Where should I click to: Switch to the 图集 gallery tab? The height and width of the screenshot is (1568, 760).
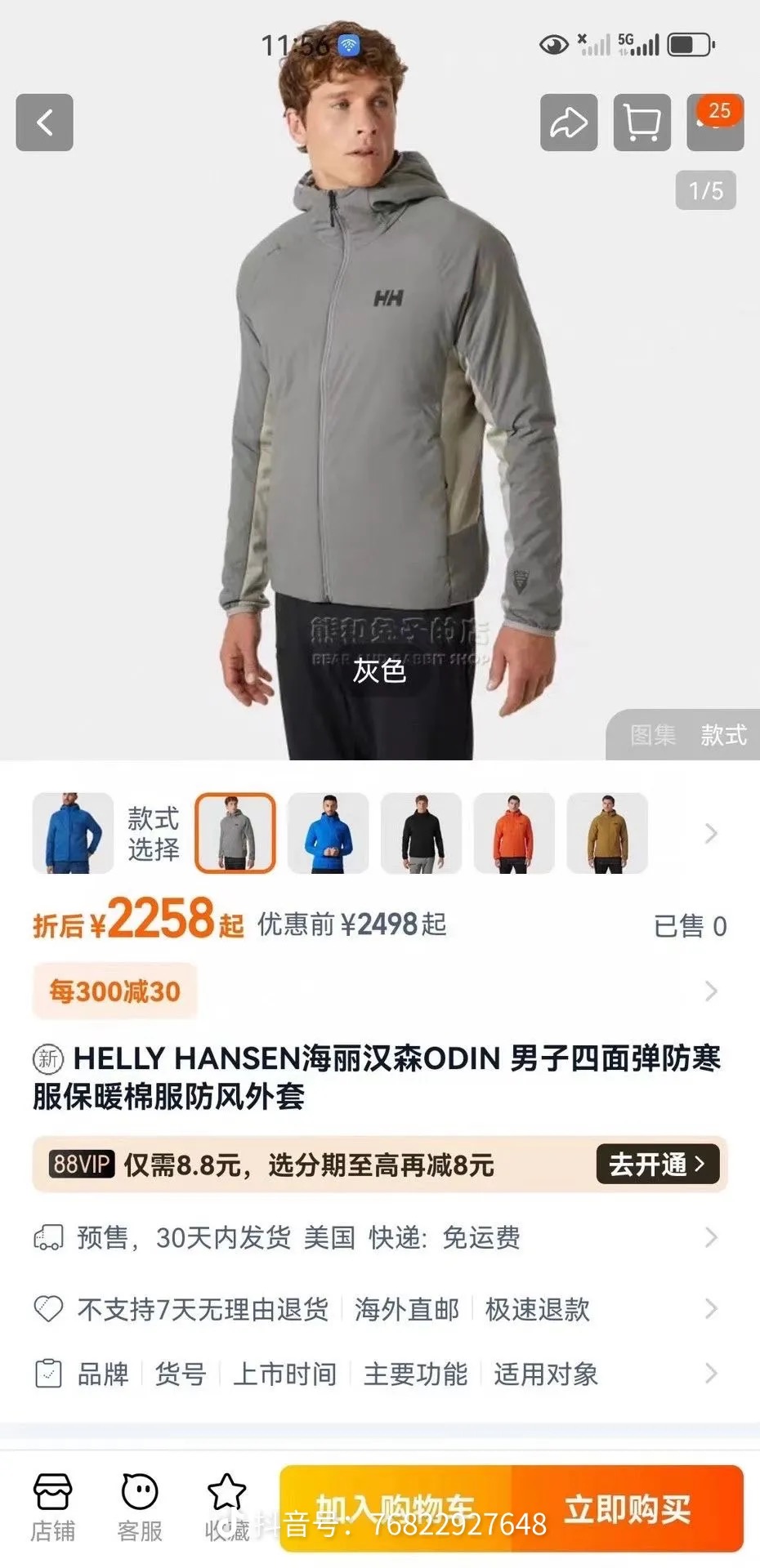pyautogui.click(x=652, y=735)
